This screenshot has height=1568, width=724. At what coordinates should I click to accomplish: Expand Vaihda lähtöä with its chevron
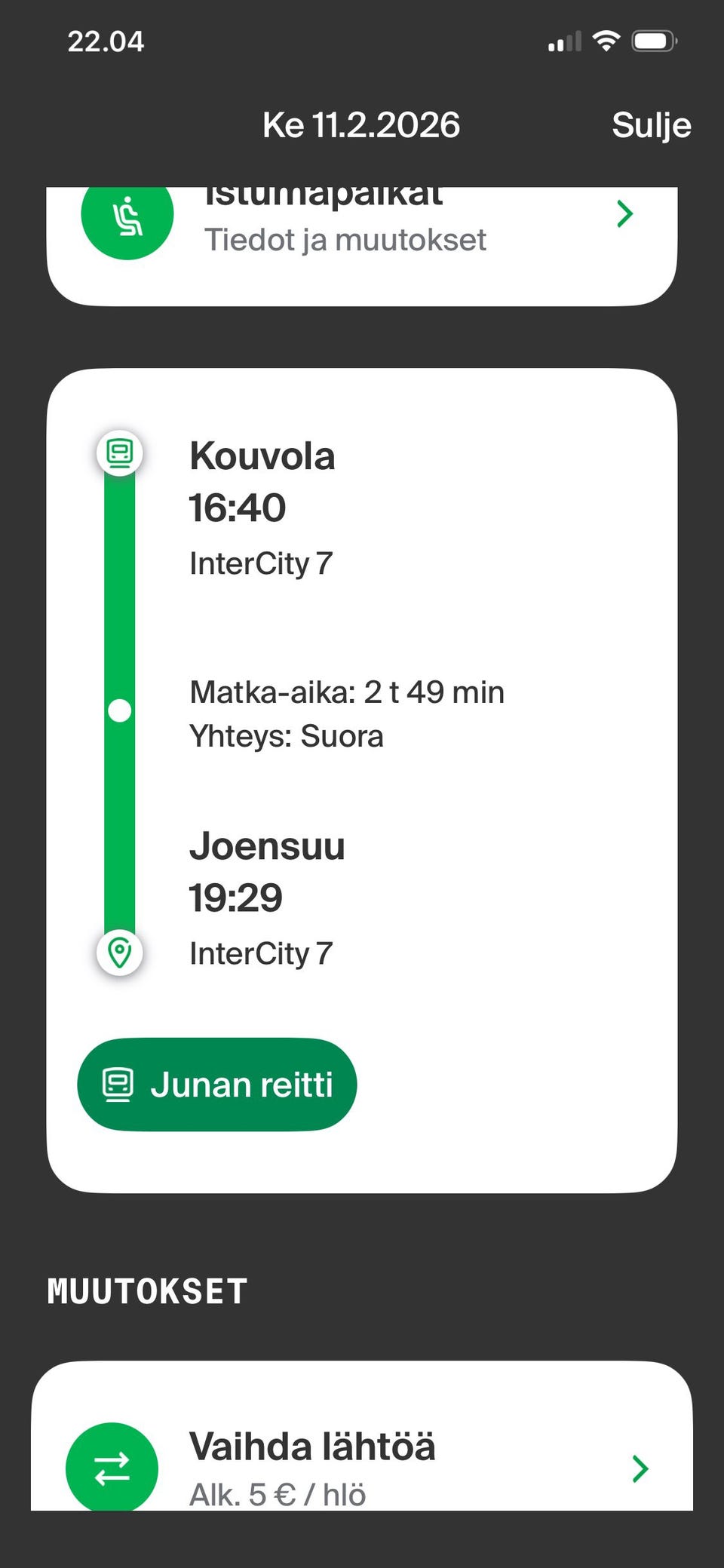click(x=640, y=1468)
